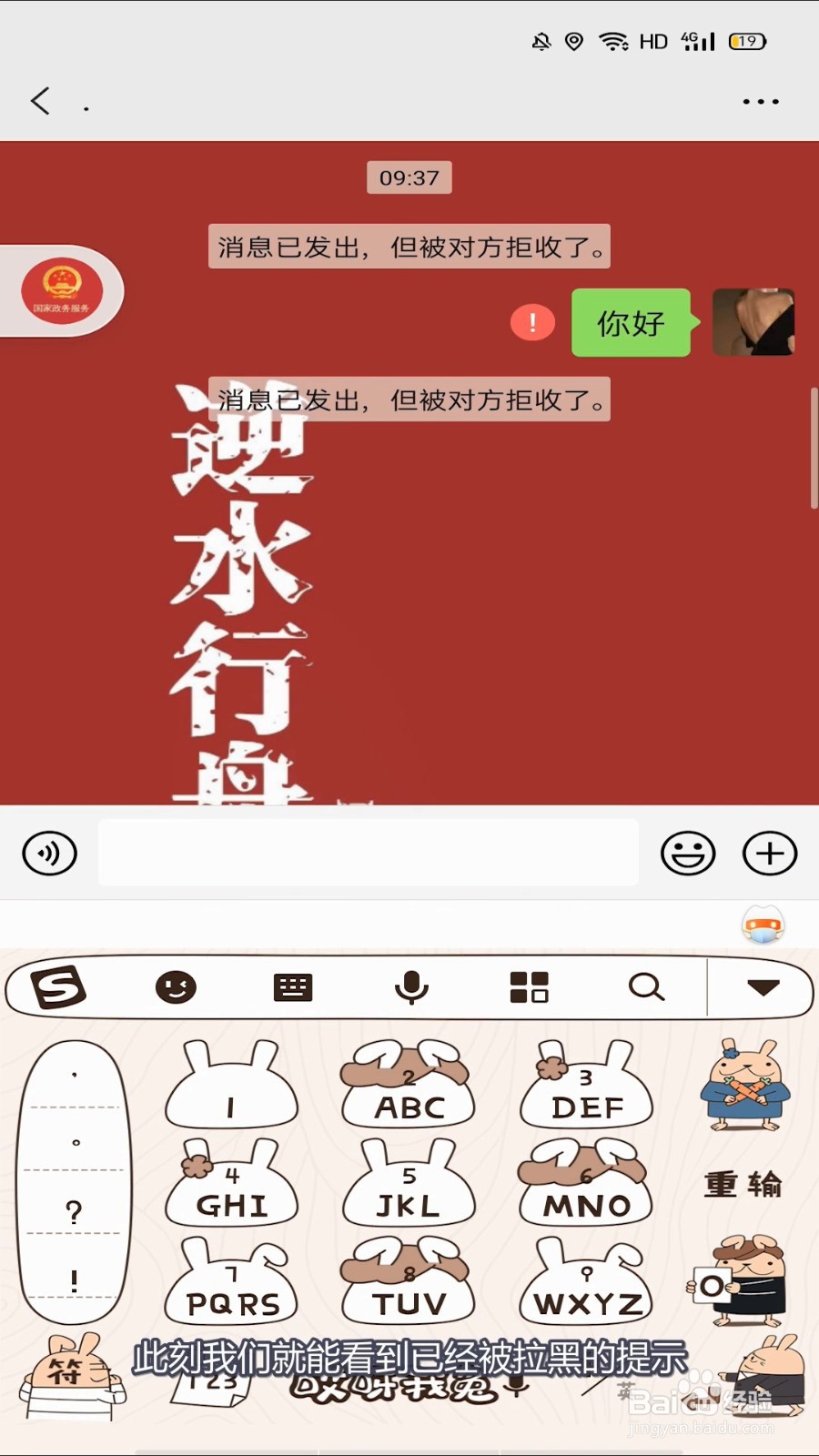Tap the voice message icon beside the input box
The width and height of the screenshot is (819, 1456).
(x=49, y=853)
